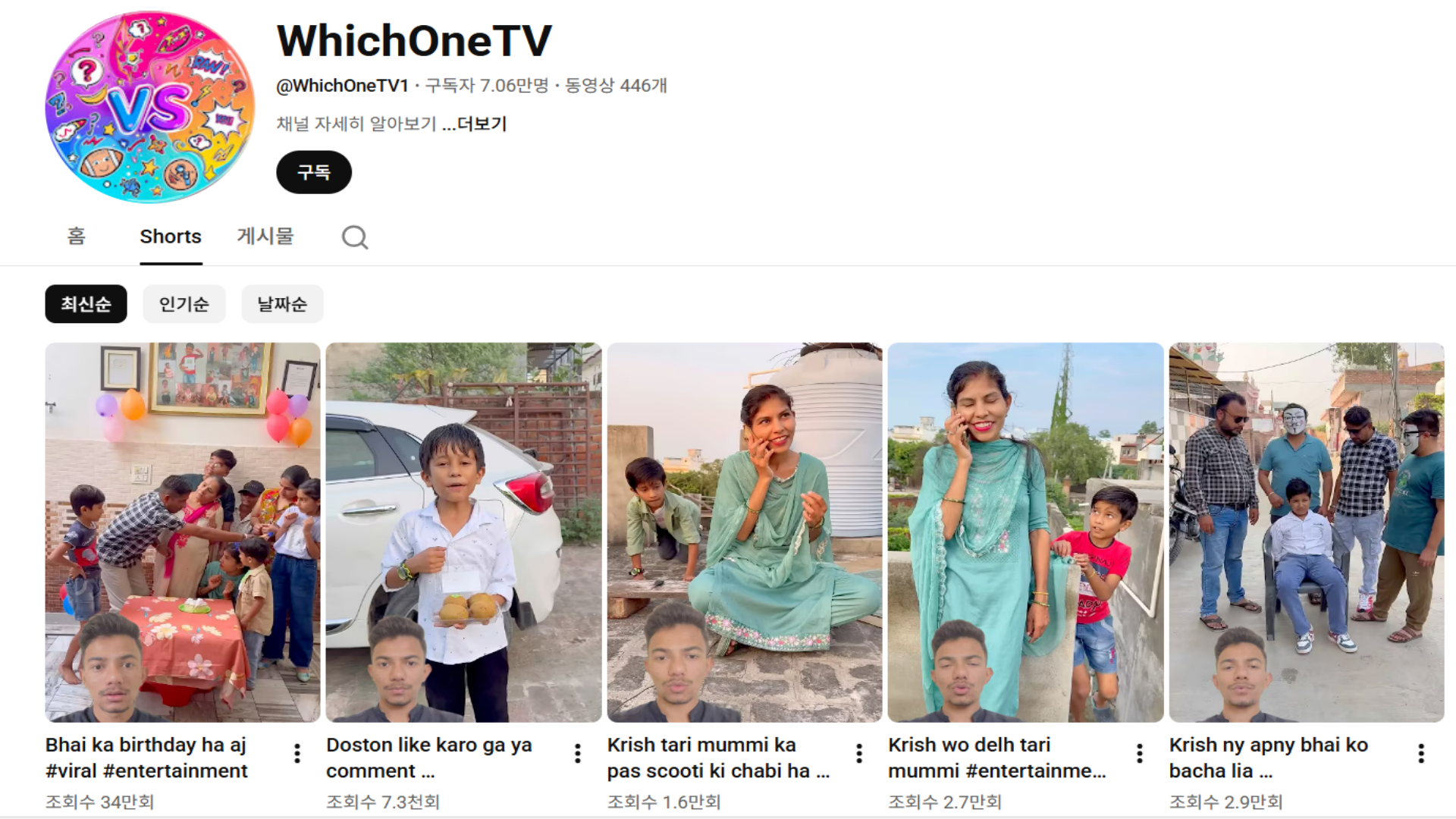Open short 'Krish tari mummi ka pas scooti'

(744, 531)
